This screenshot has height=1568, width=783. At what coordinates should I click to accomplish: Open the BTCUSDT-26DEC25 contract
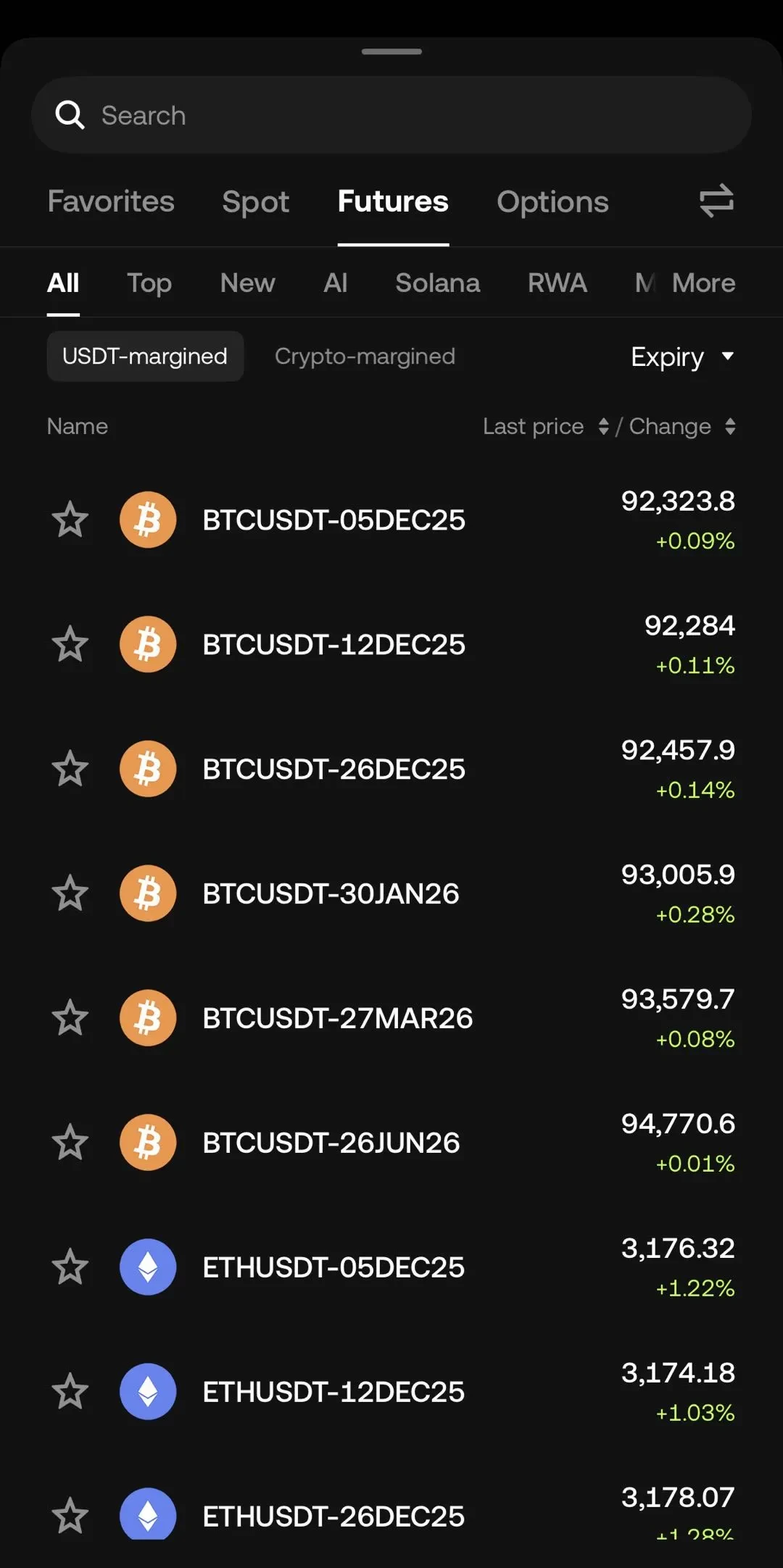coord(333,769)
